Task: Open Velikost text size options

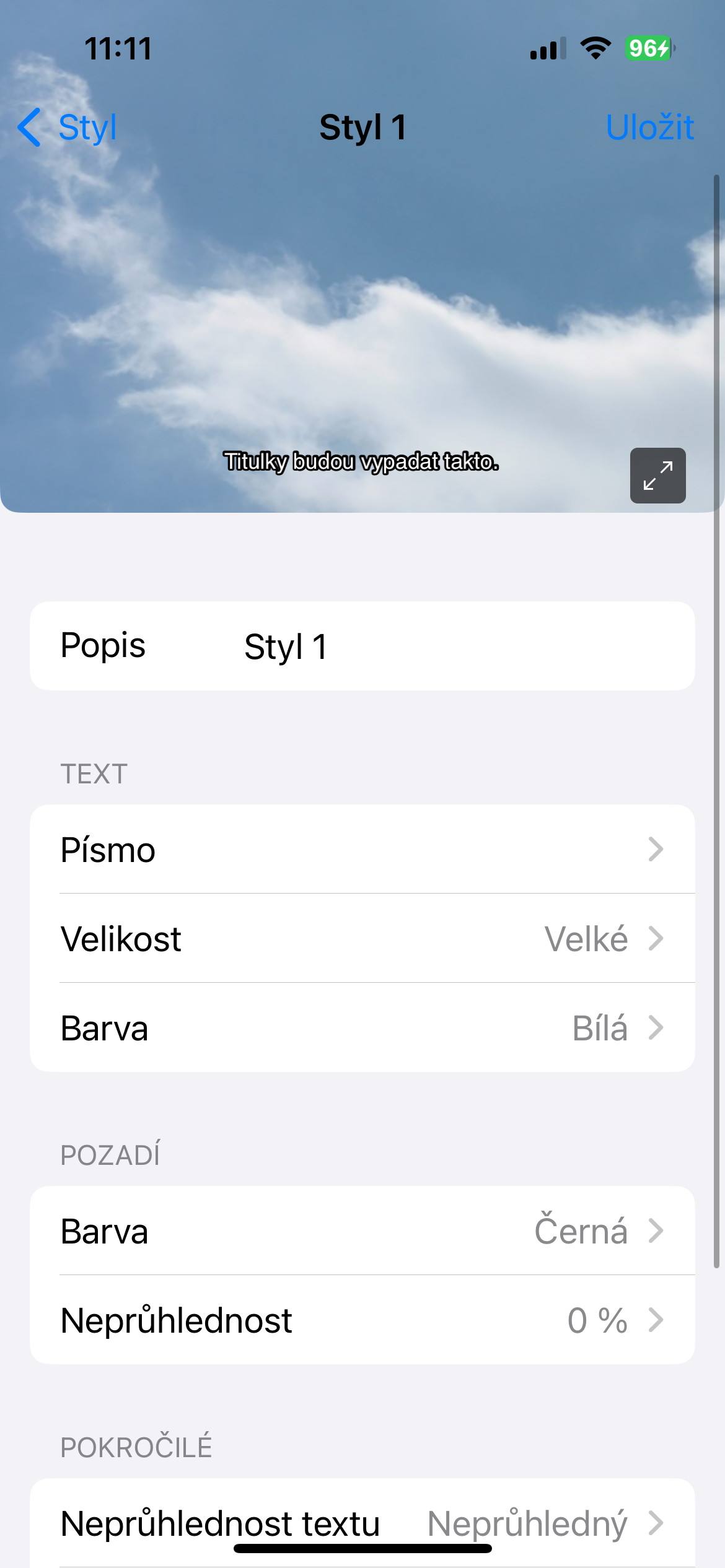Action: point(362,939)
